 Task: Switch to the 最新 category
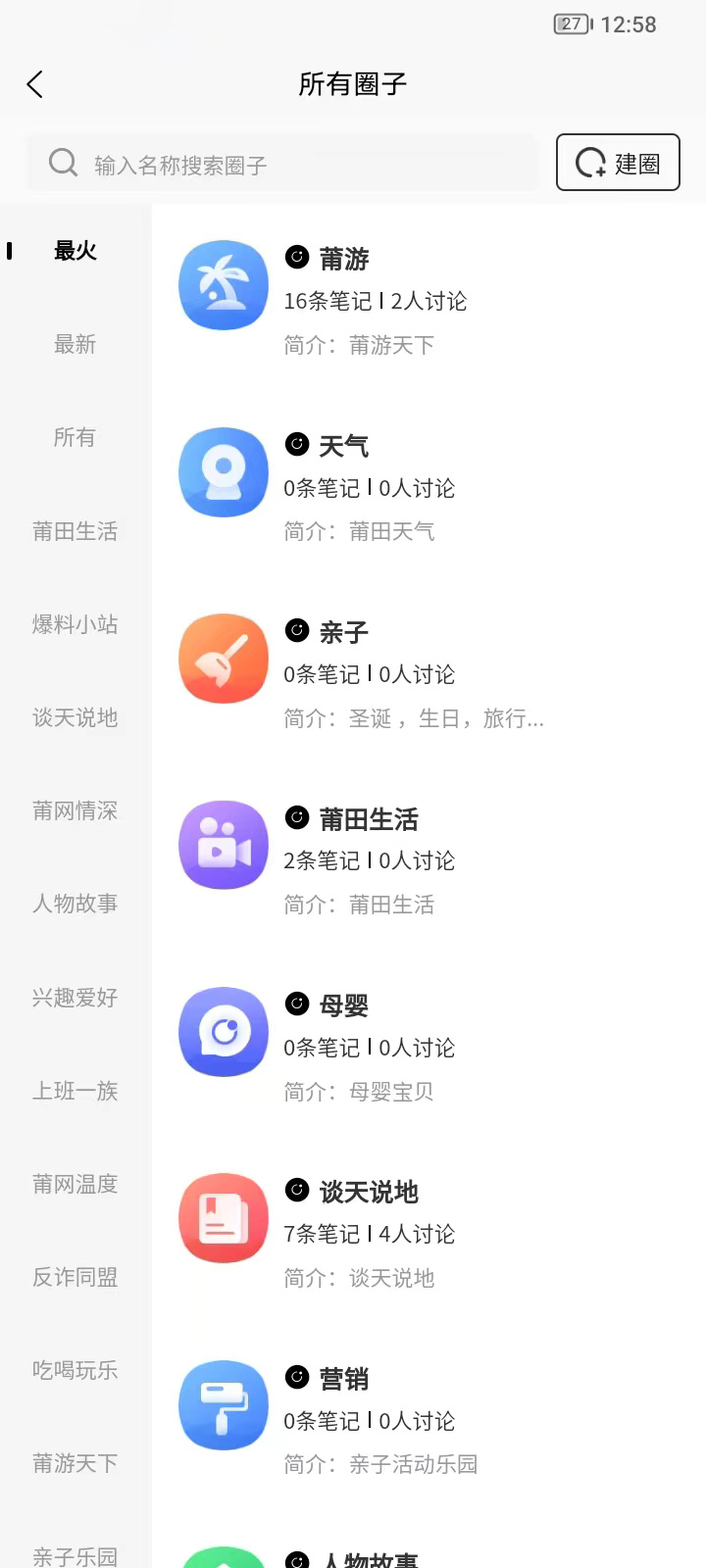coord(76,344)
